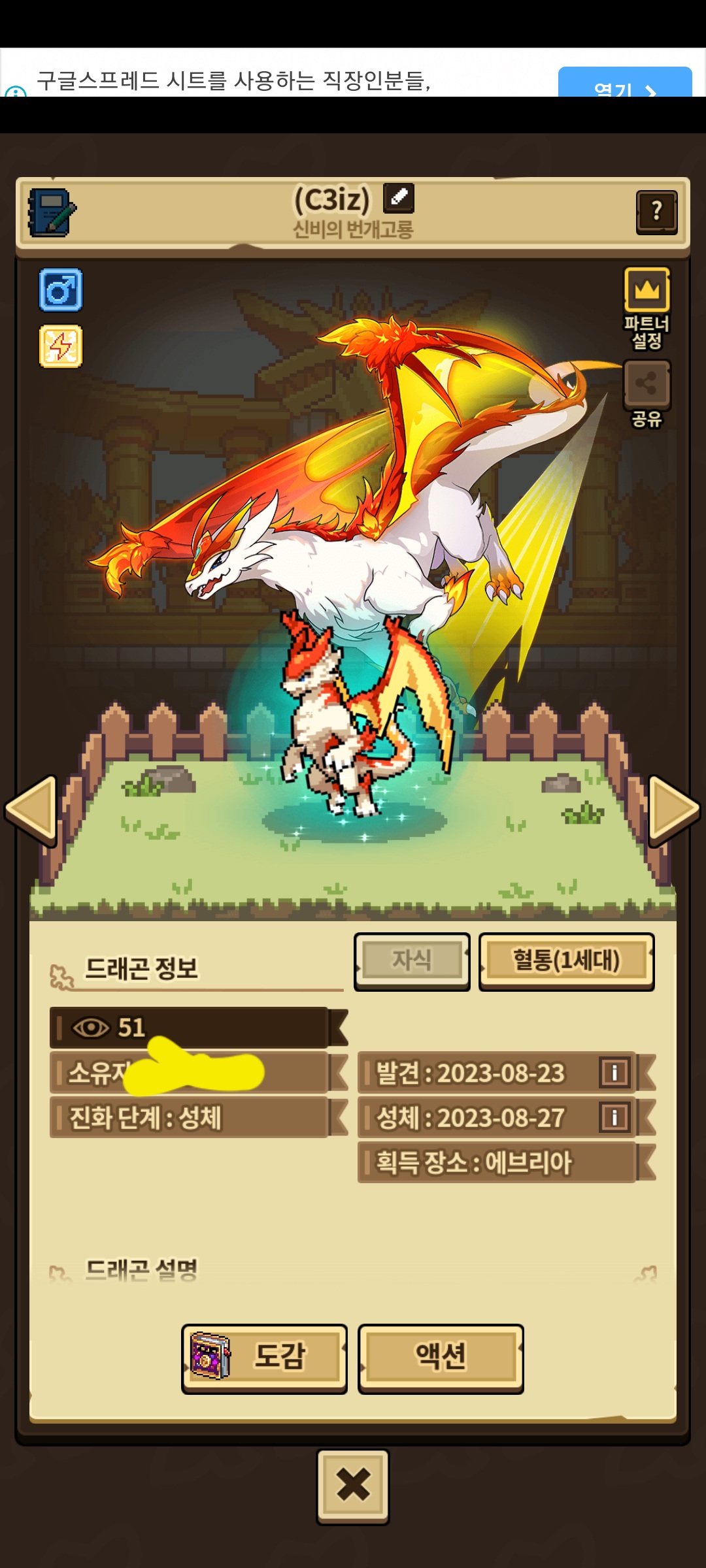The width and height of the screenshot is (706, 1568).
Task: Show info for 성체 date 2023-08-27
Action: pyautogui.click(x=614, y=1117)
